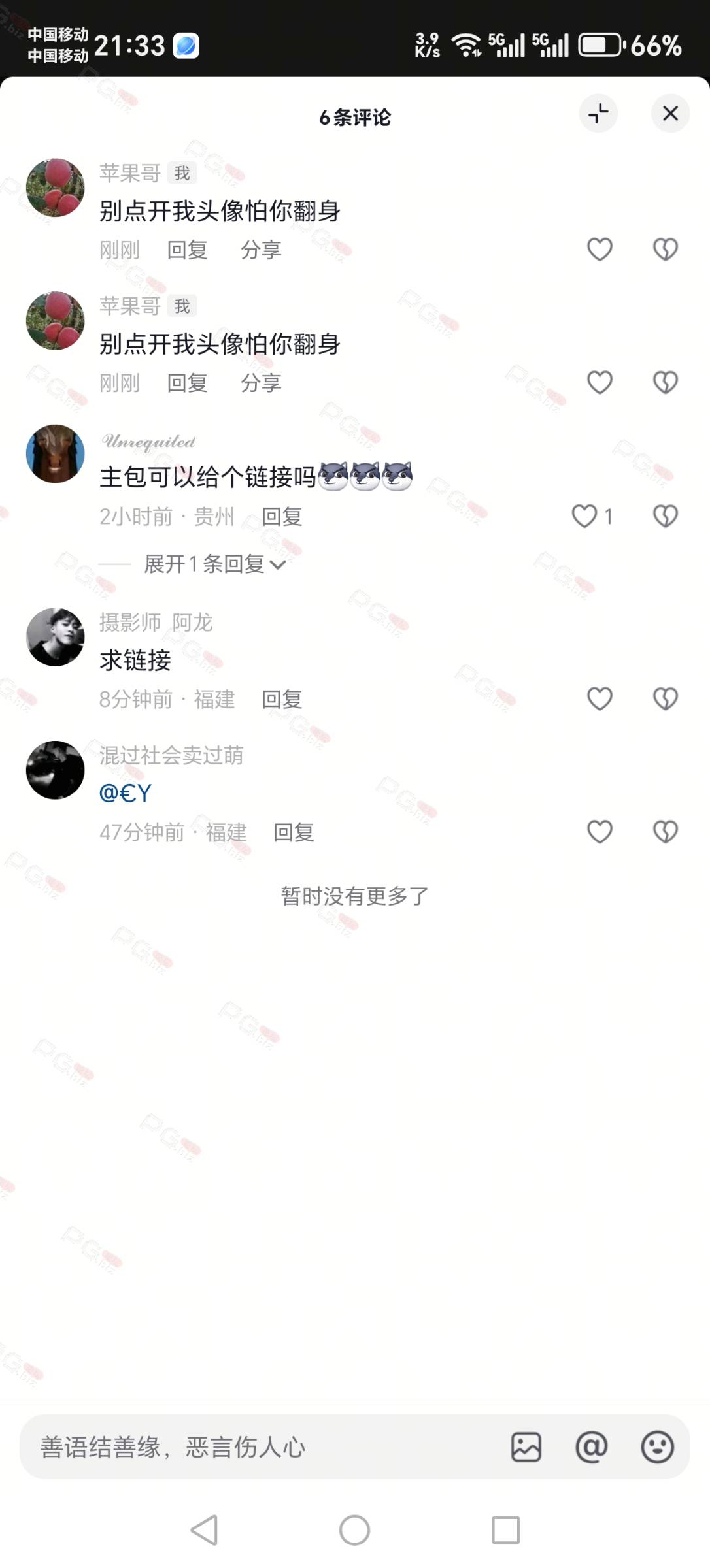Open 混过社会卖过萌's profile avatar
The image size is (710, 1568).
click(x=56, y=770)
